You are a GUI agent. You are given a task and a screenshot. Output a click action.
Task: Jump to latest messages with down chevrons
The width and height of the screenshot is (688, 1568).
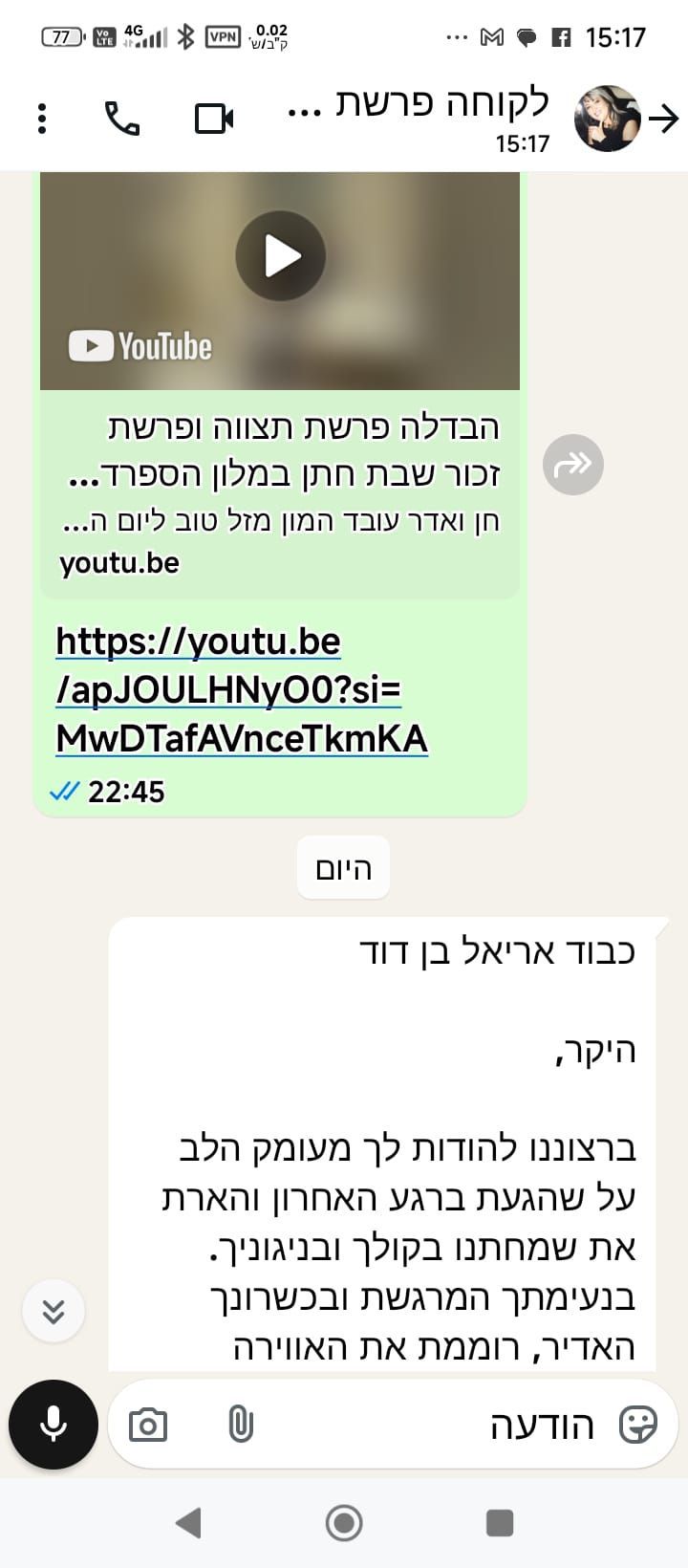pyautogui.click(x=54, y=1310)
